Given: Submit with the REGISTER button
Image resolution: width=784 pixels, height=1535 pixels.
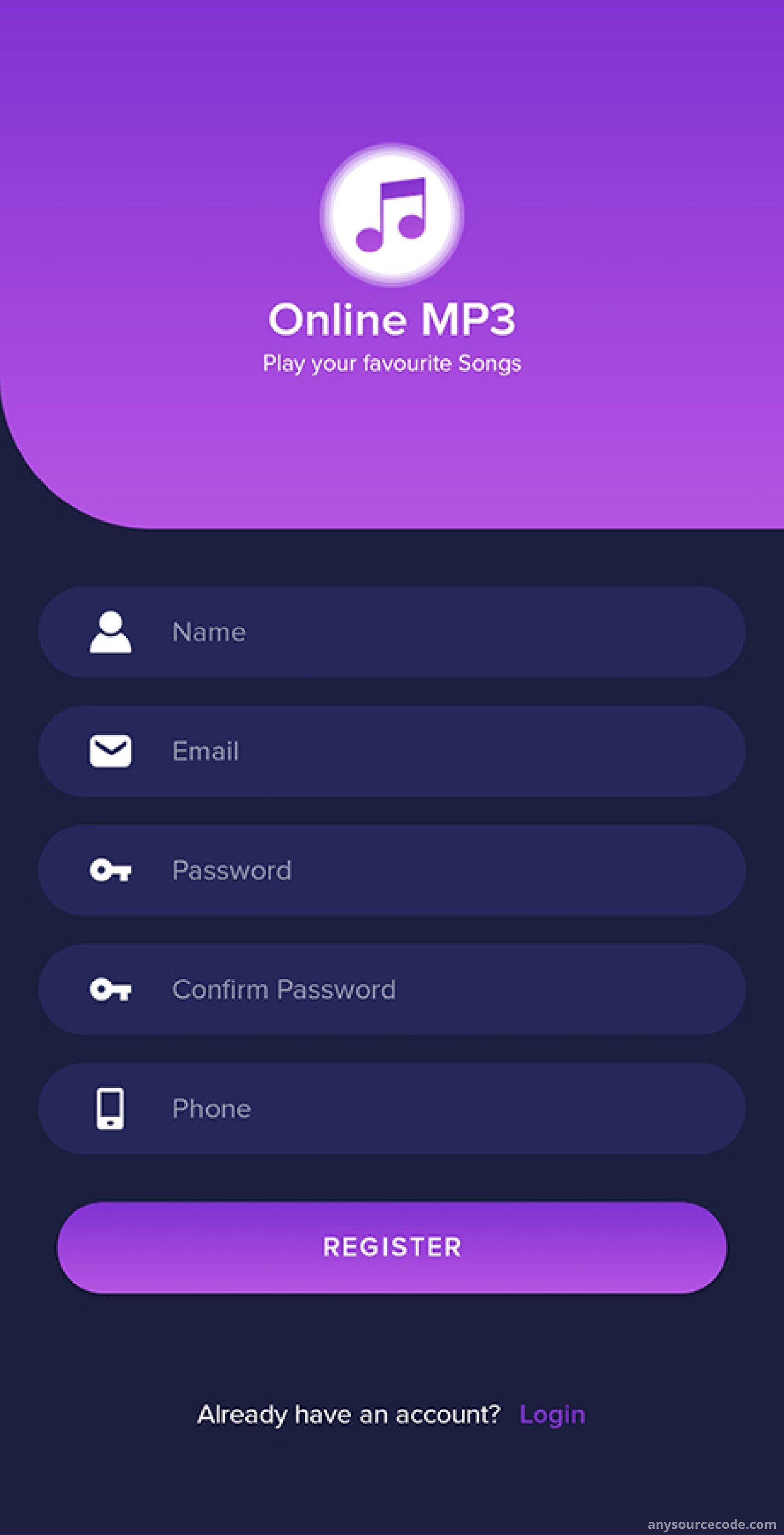Looking at the screenshot, I should tap(392, 1247).
